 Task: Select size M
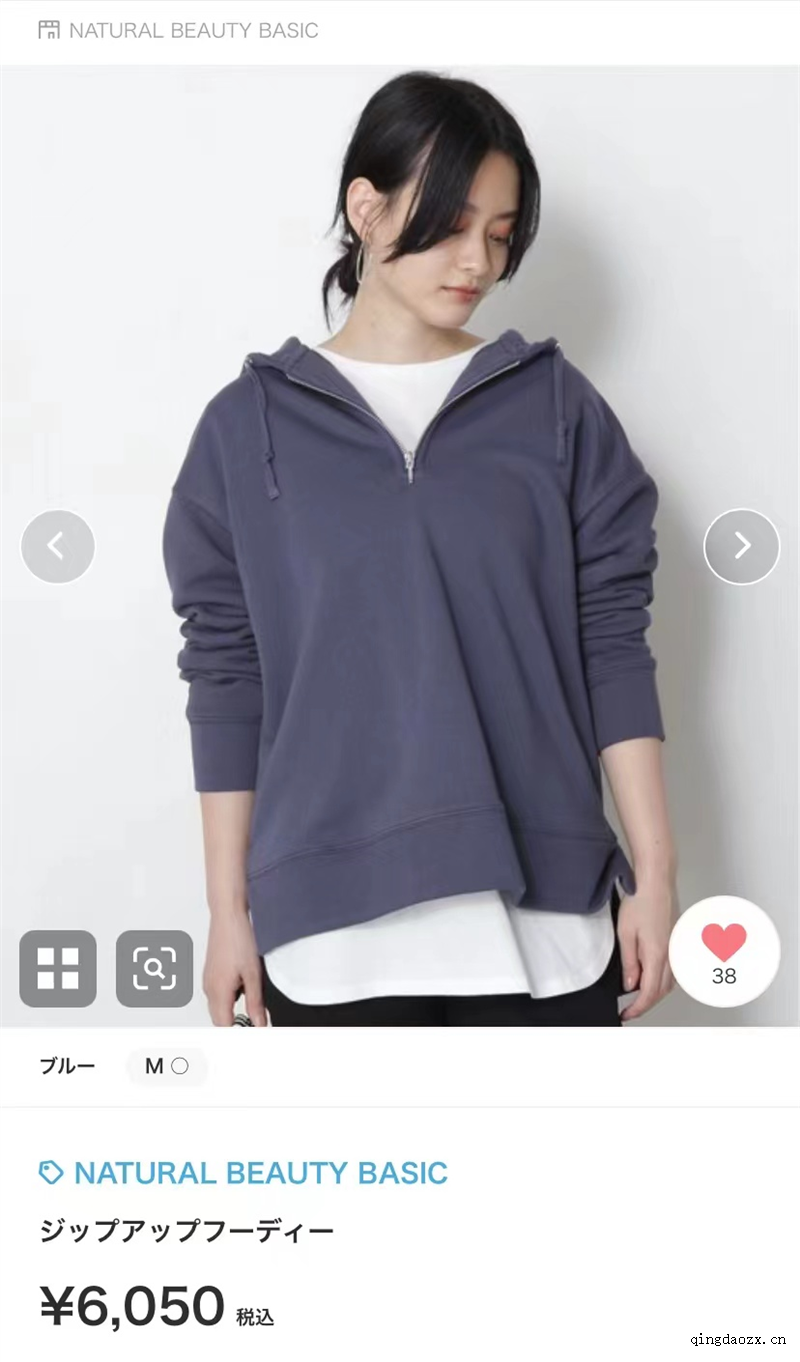coord(167,1066)
